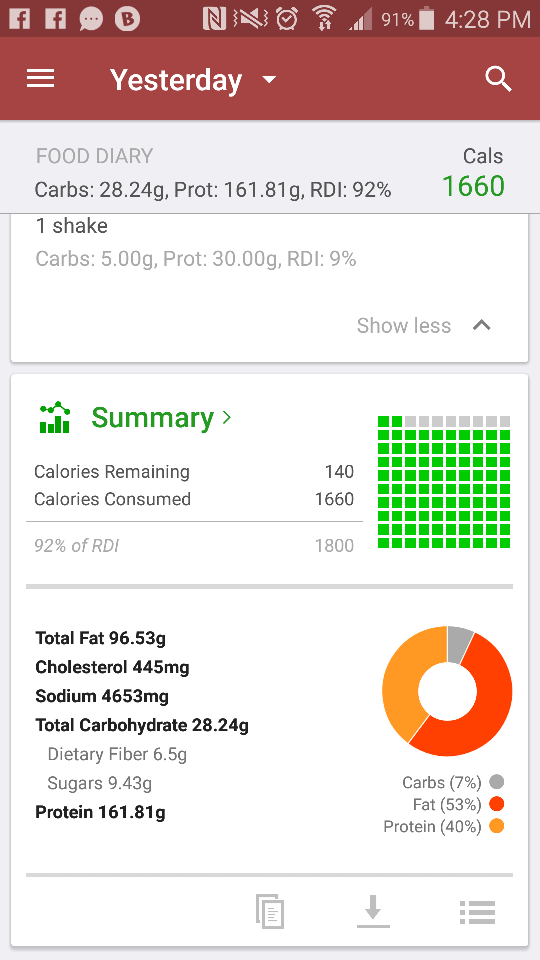Open the hamburger navigation menu
540x960 pixels.
pyautogui.click(x=40, y=79)
